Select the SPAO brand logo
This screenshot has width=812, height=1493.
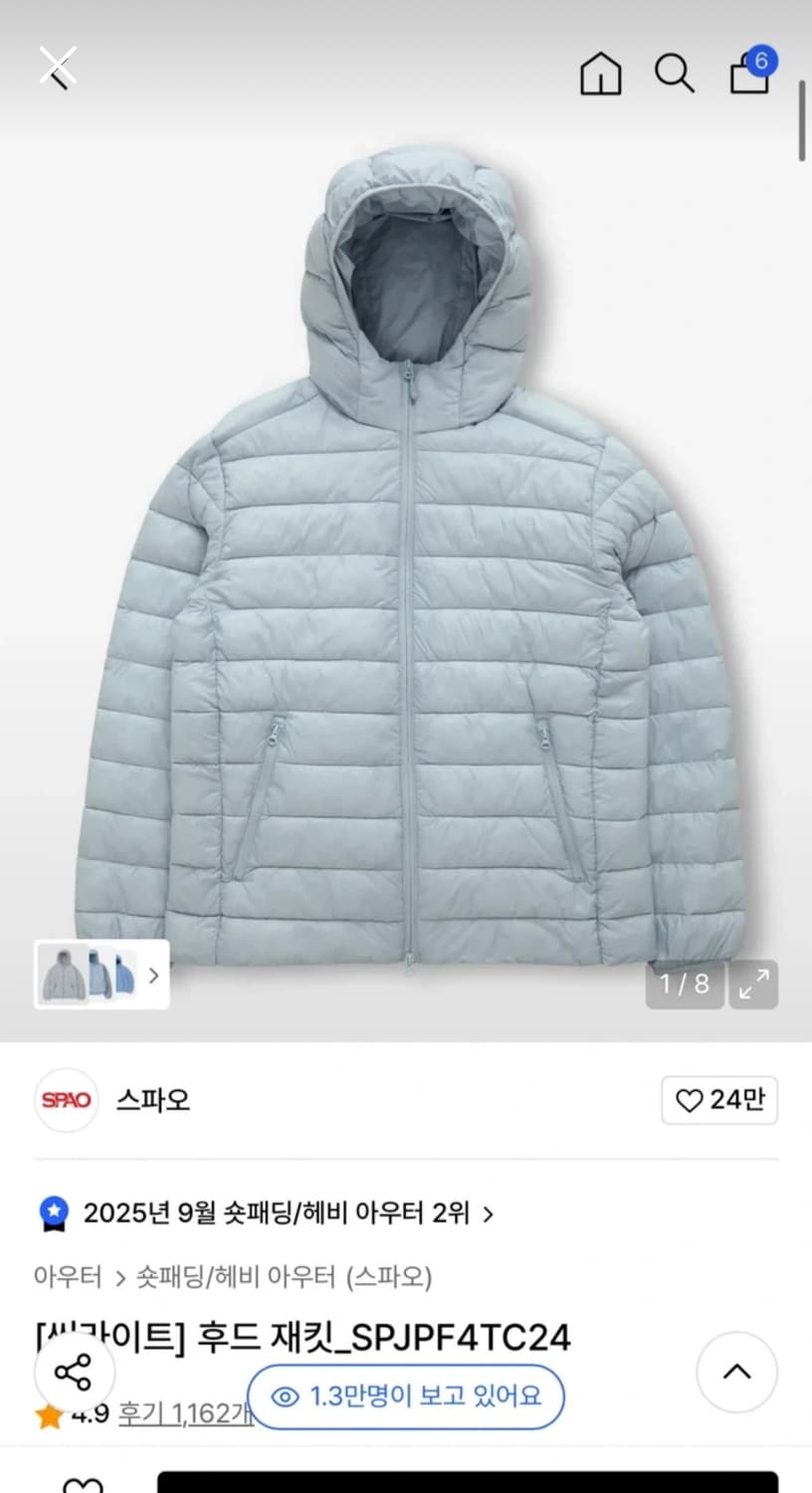pyautogui.click(x=66, y=1101)
